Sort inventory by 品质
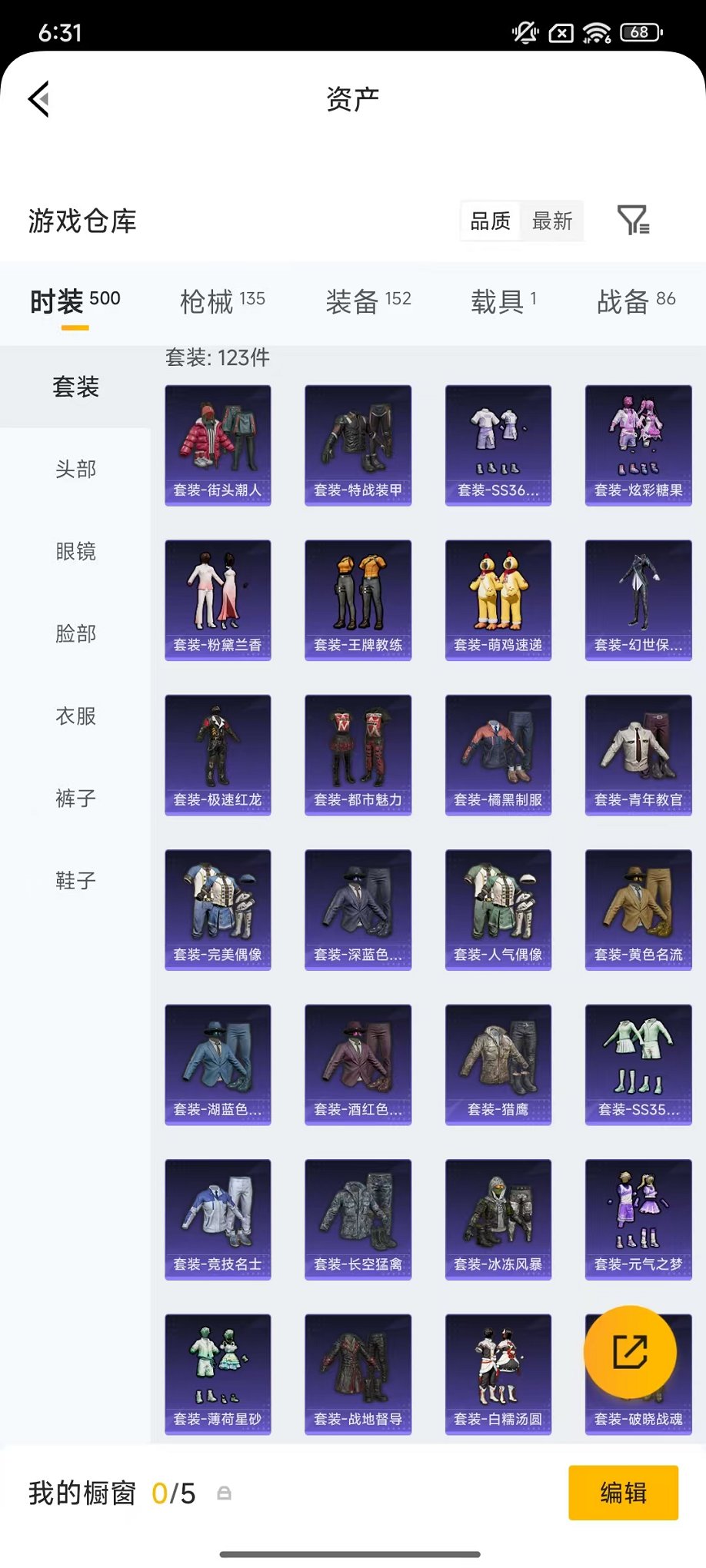This screenshot has width=706, height=1568. click(x=491, y=221)
